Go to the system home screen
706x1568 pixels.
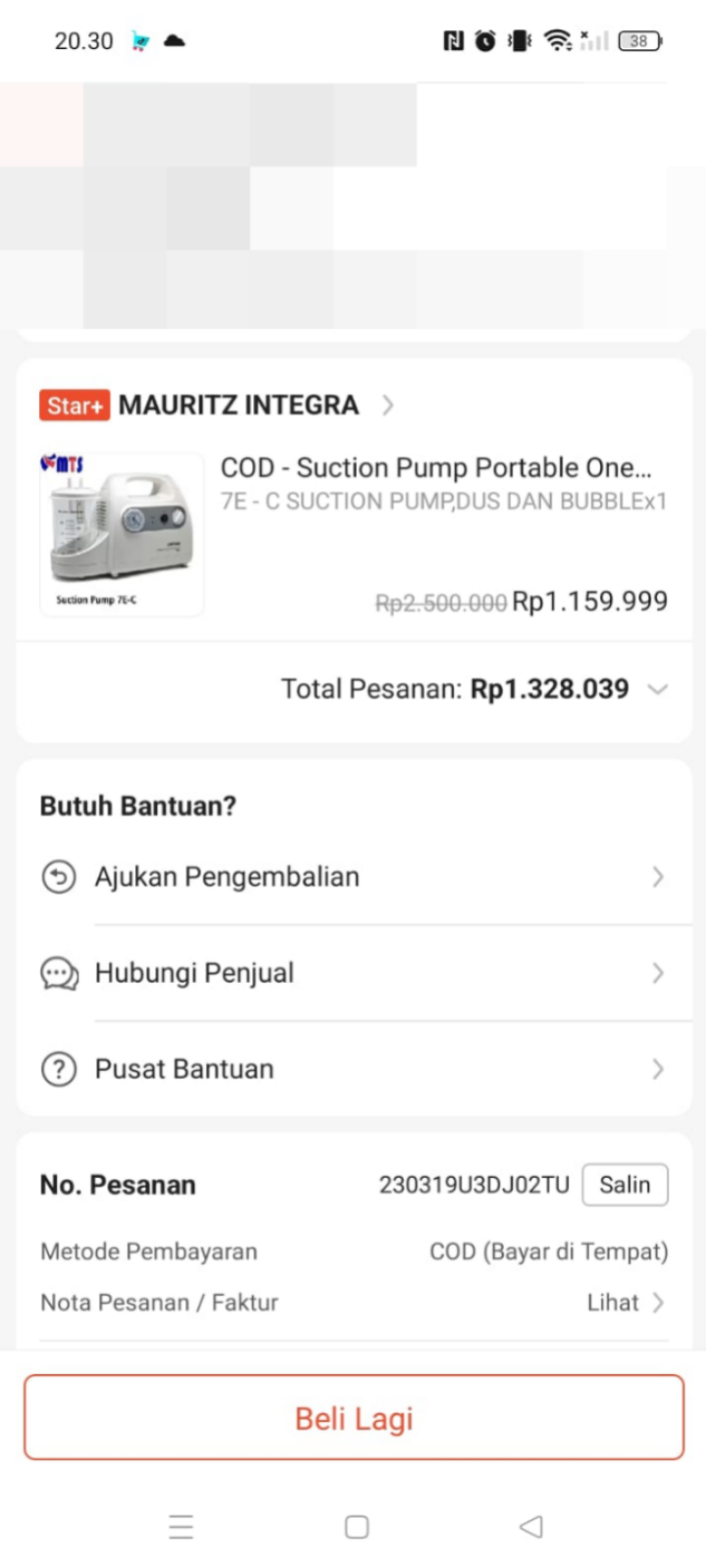(x=357, y=1526)
